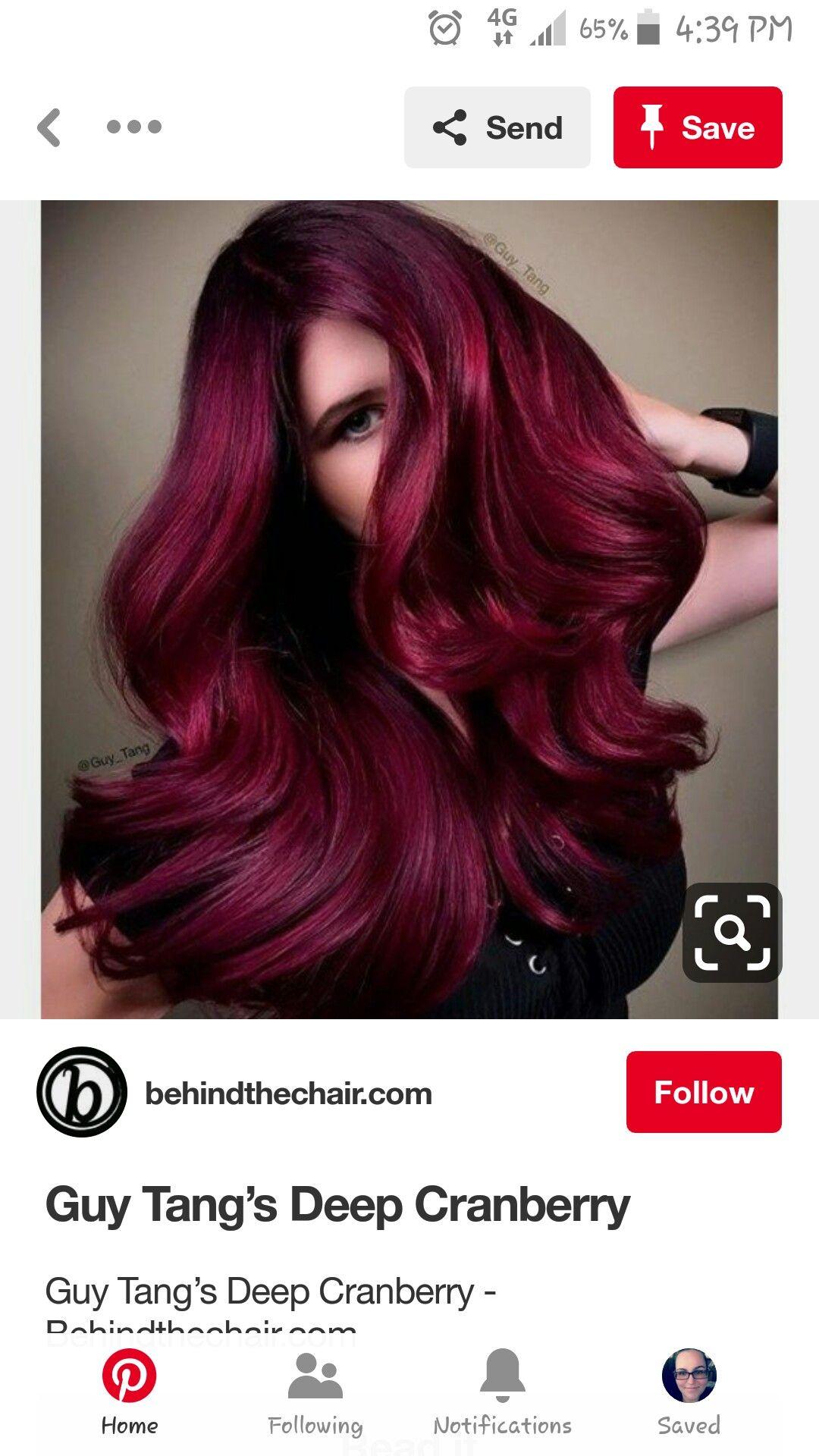Open the cranberry hair pin image

point(409,609)
